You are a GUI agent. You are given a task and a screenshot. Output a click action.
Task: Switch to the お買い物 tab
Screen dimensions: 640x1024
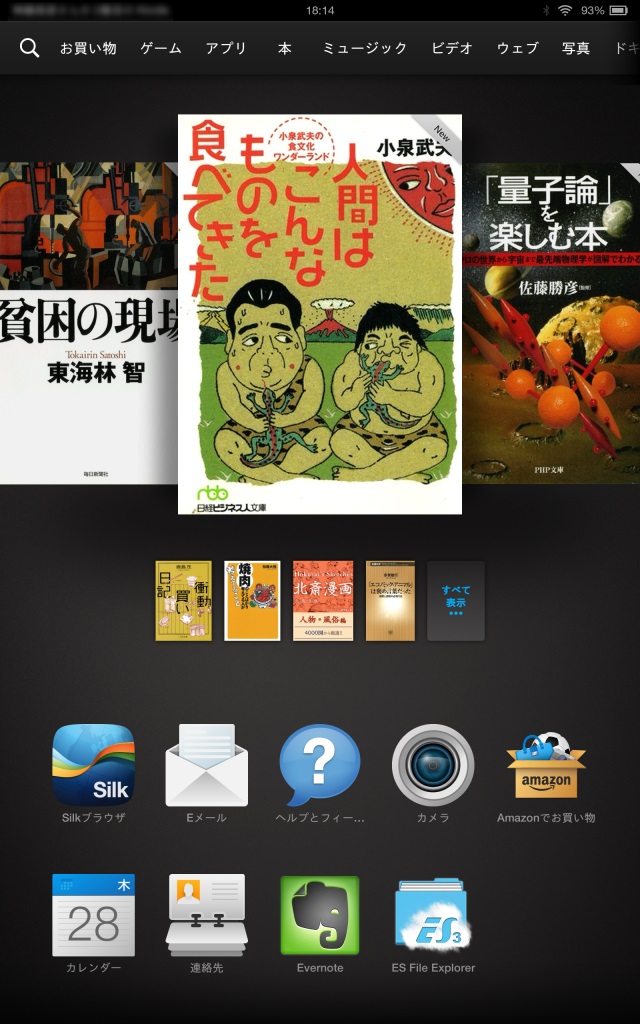pyautogui.click(x=88, y=48)
